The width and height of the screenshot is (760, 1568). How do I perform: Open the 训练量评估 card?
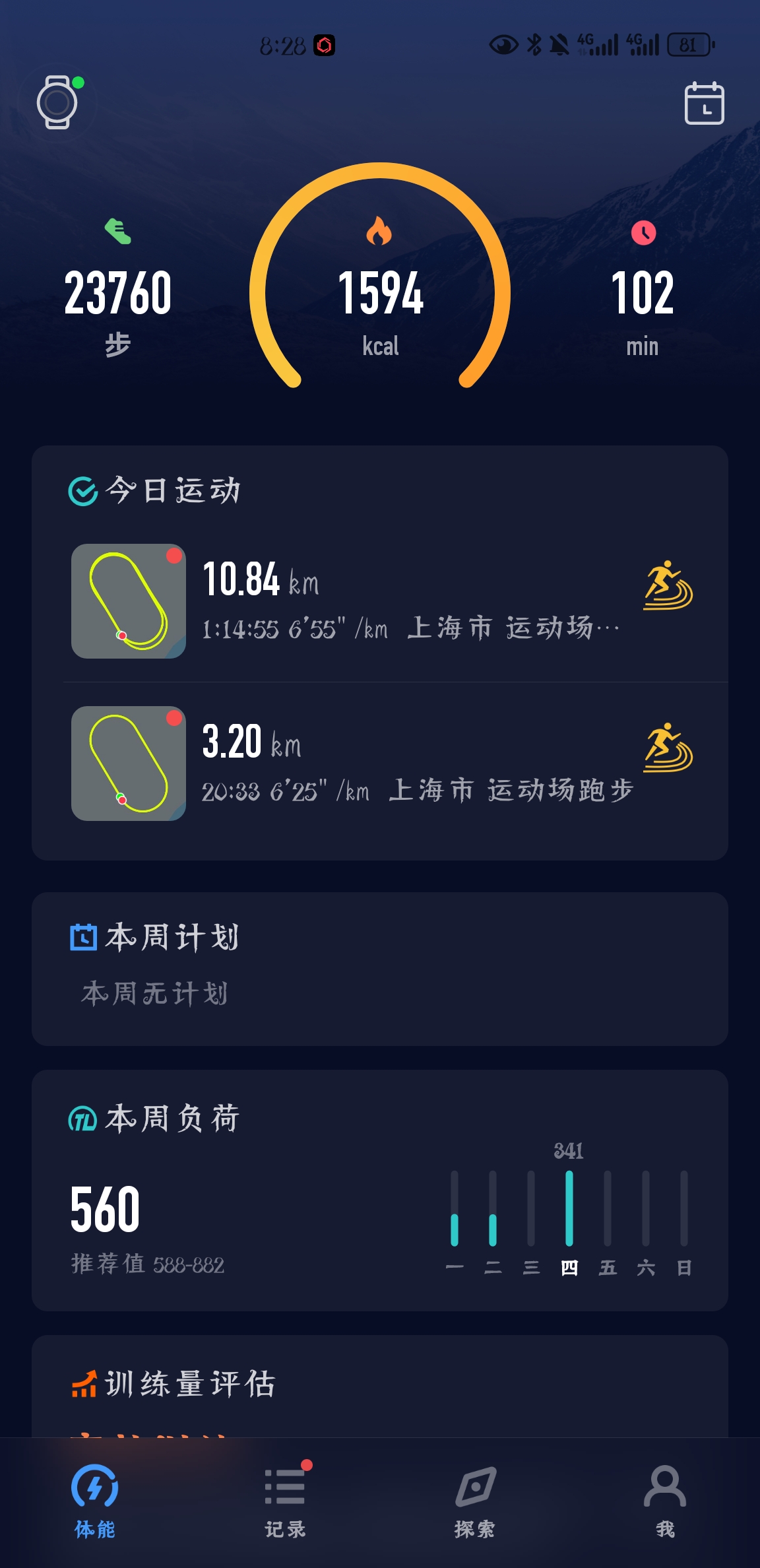(380, 1384)
